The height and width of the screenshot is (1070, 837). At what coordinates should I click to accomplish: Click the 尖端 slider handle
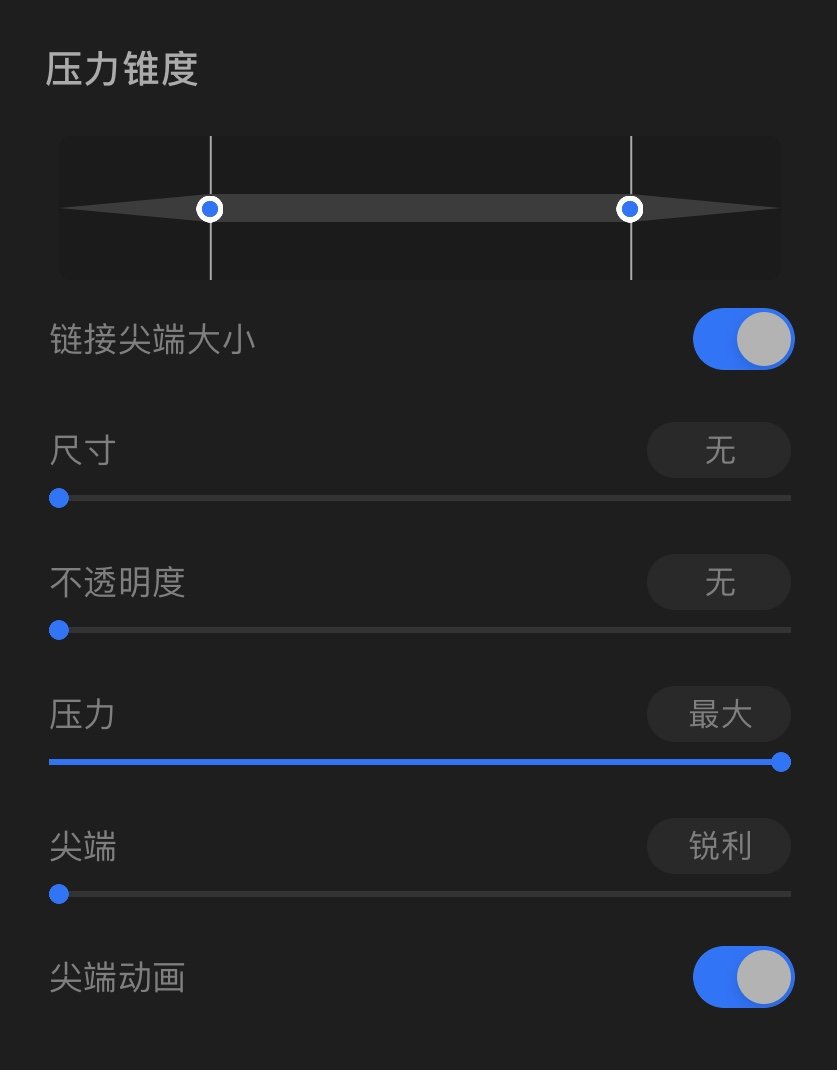(x=59, y=893)
